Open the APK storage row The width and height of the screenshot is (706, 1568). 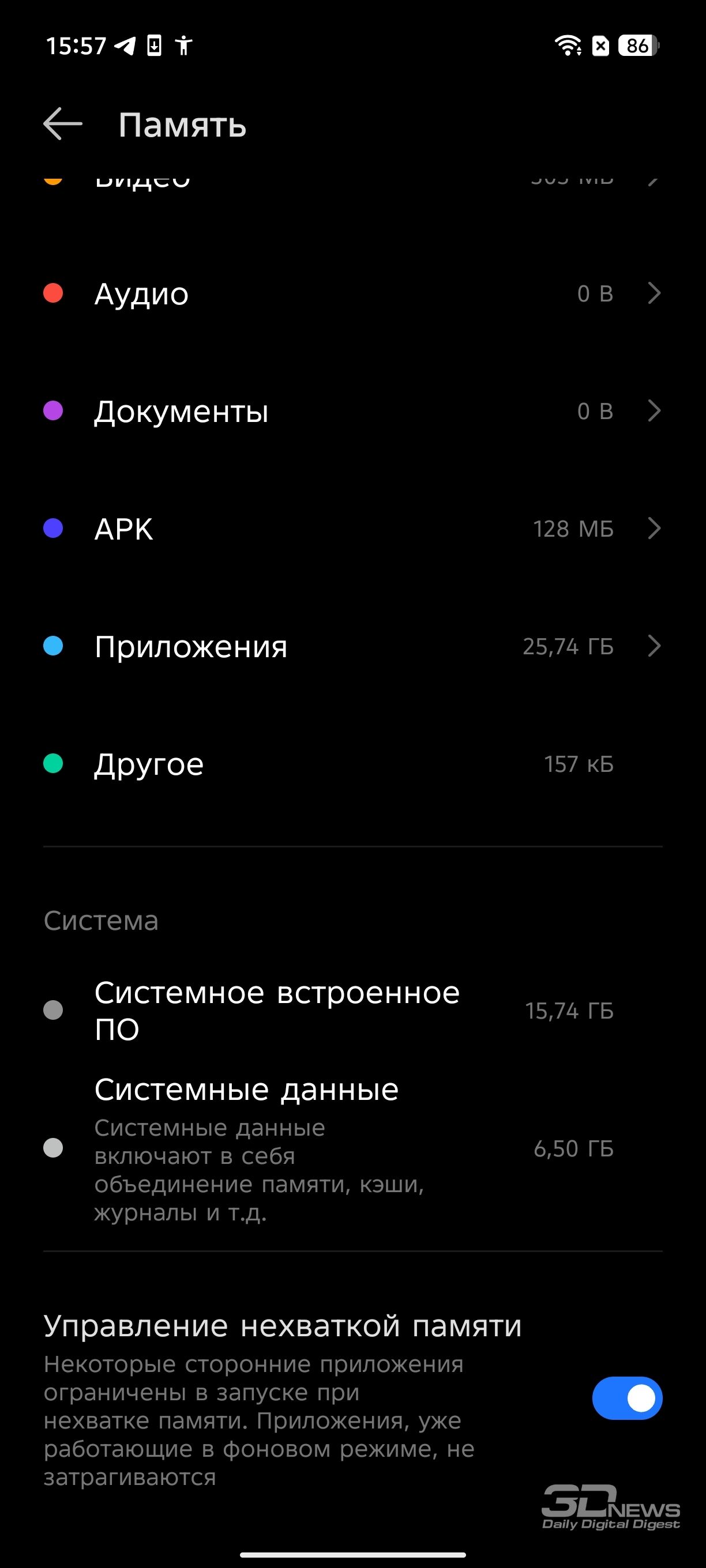[x=352, y=529]
